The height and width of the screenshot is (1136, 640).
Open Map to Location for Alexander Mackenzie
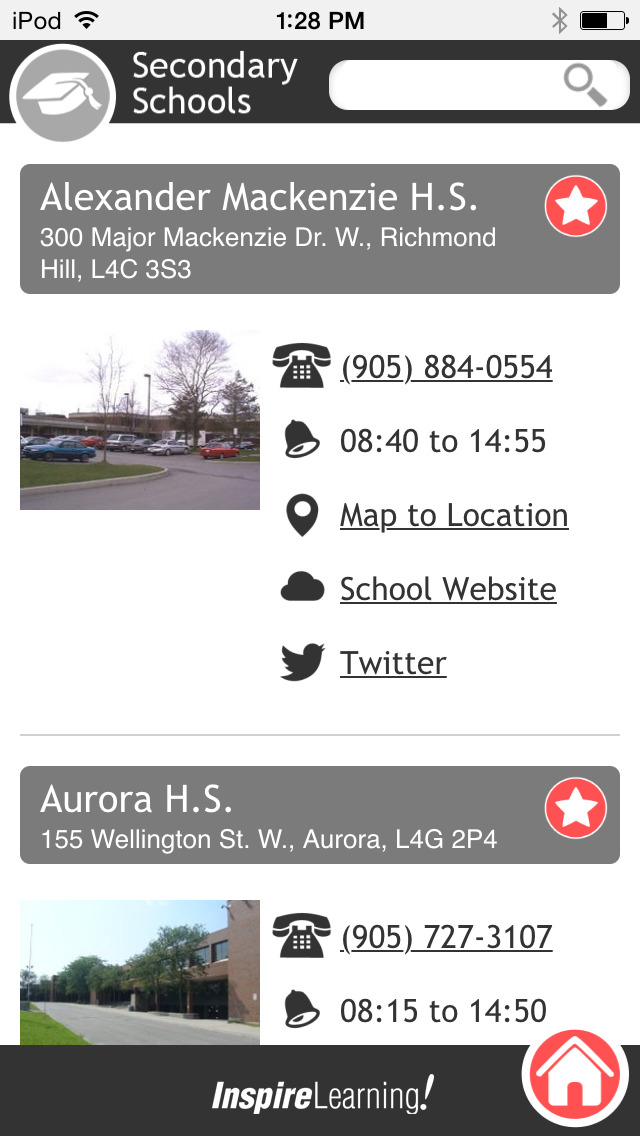pyautogui.click(x=454, y=516)
